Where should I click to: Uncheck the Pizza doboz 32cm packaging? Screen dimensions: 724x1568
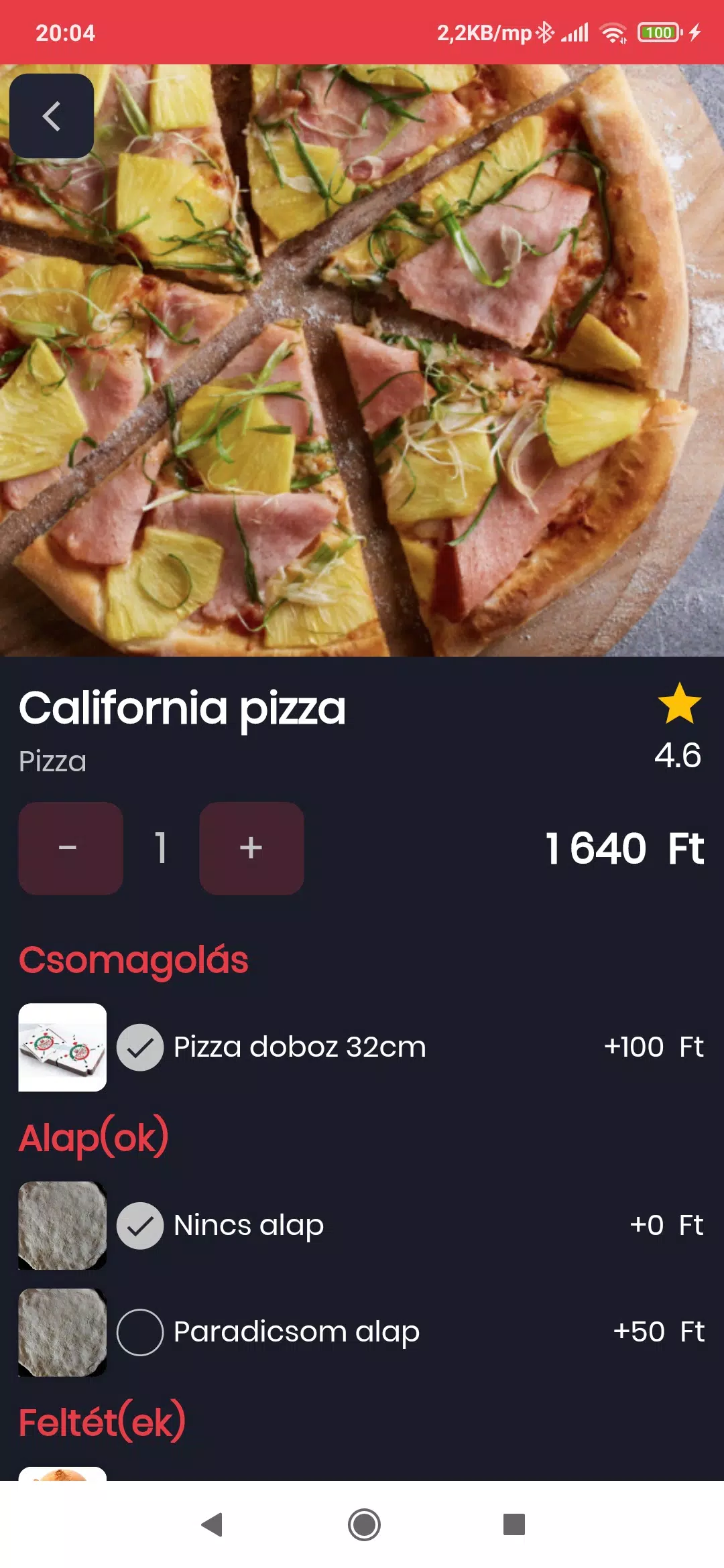tap(140, 1047)
